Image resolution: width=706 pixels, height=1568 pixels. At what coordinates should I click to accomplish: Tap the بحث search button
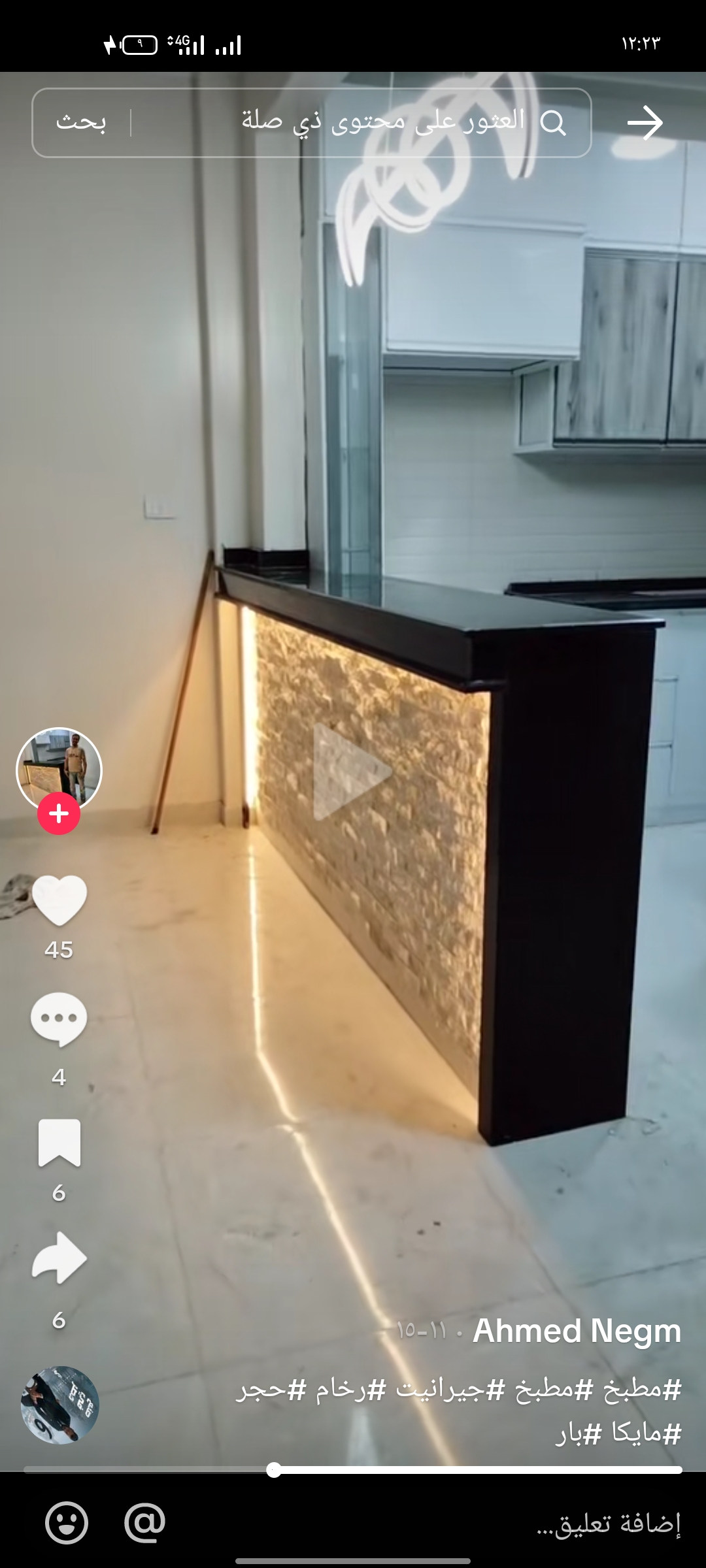coord(81,123)
